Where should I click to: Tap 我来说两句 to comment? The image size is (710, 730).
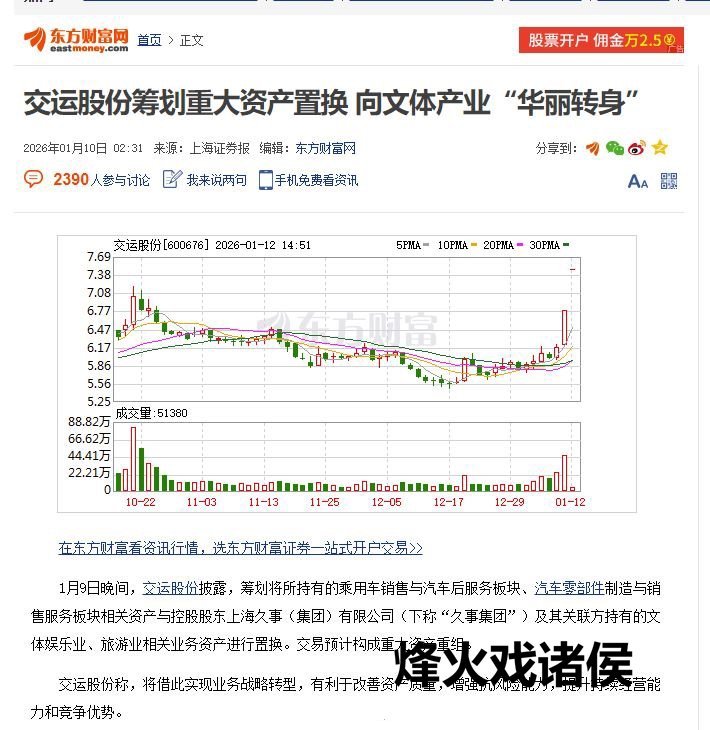(205, 180)
